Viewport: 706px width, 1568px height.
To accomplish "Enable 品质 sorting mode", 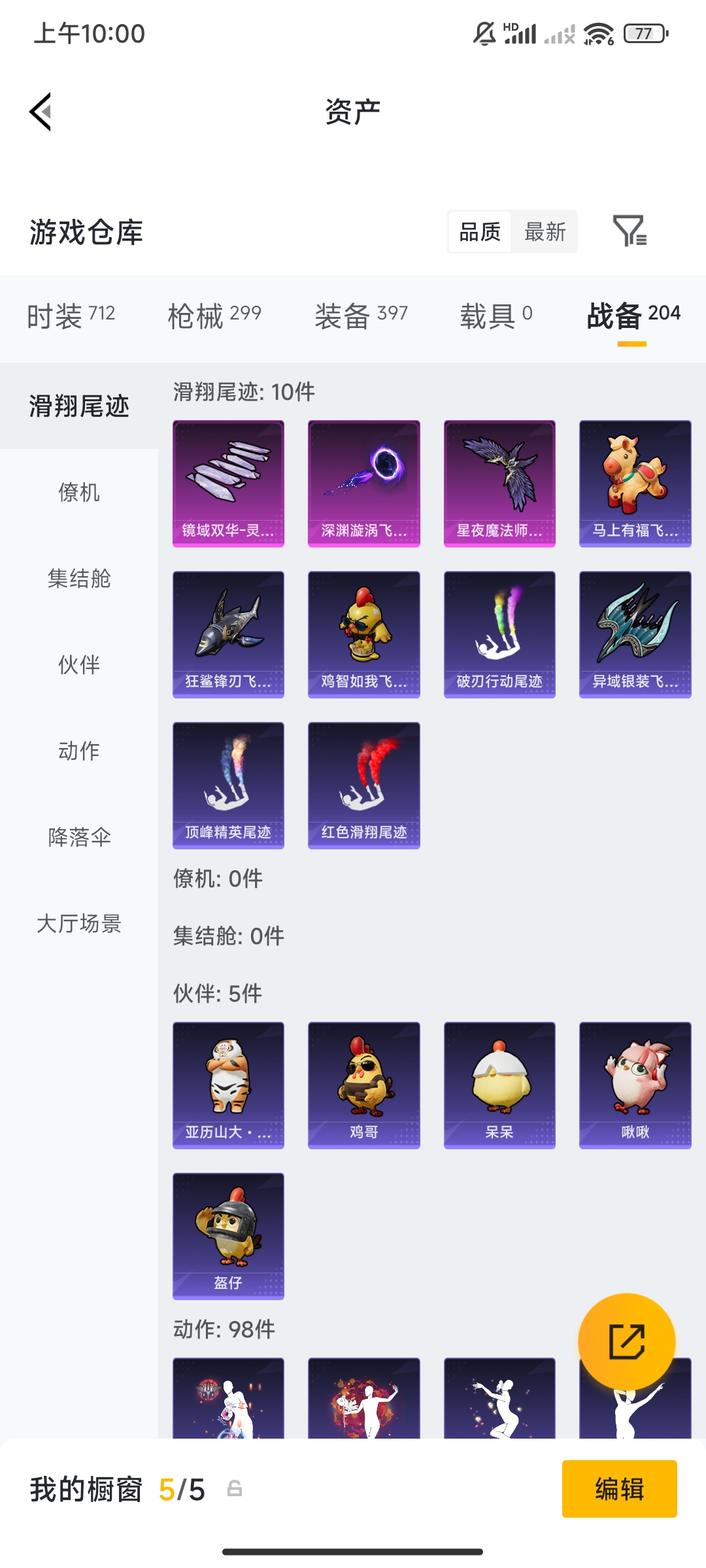I will point(479,232).
